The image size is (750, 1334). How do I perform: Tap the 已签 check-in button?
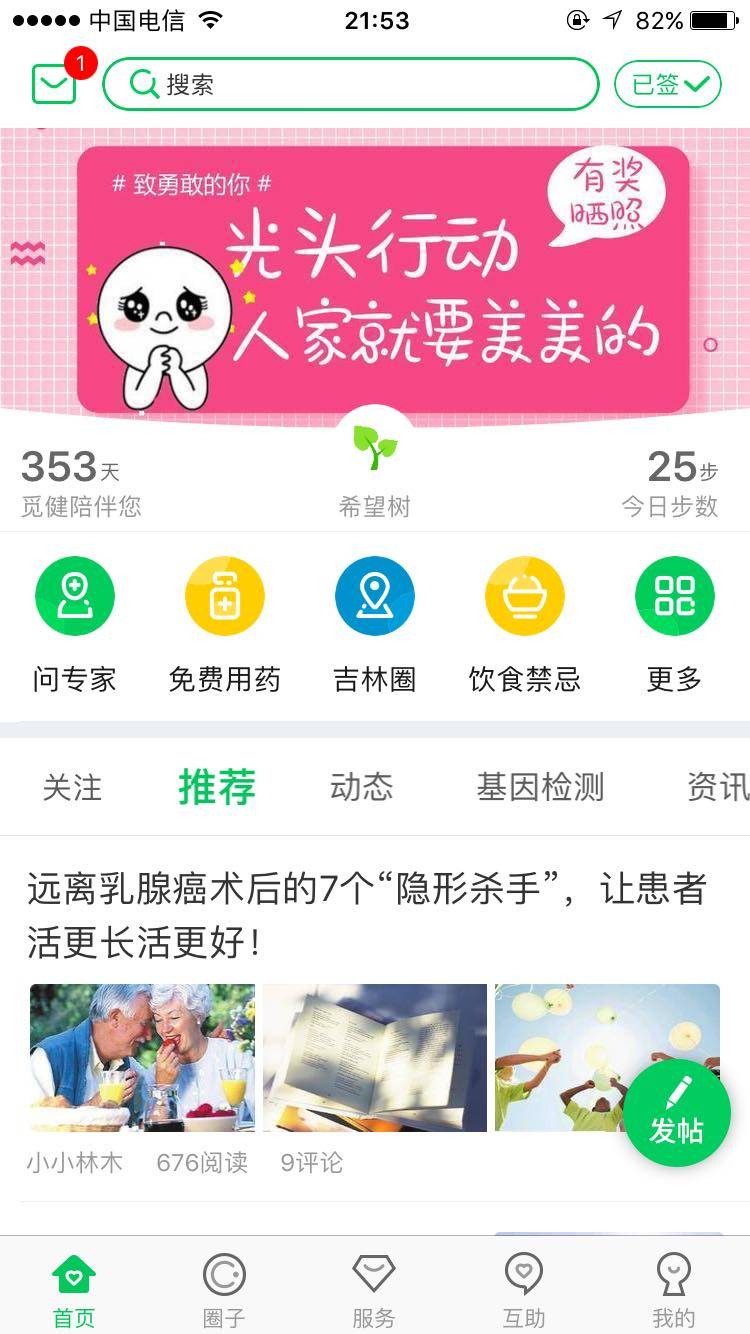[667, 84]
